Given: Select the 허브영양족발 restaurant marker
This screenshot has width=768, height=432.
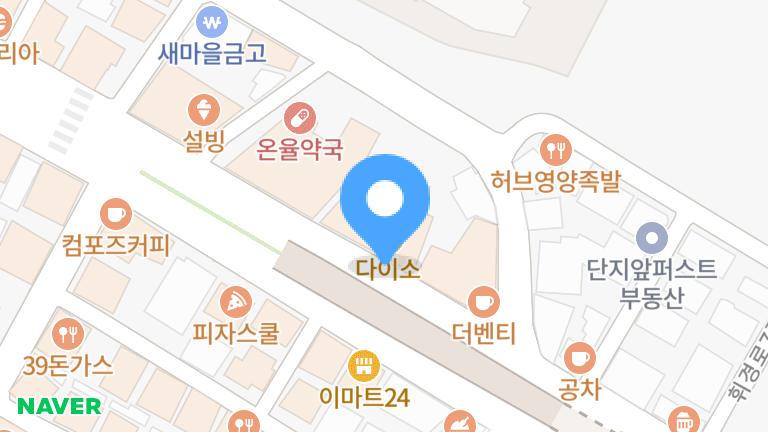Looking at the screenshot, I should (555, 151).
